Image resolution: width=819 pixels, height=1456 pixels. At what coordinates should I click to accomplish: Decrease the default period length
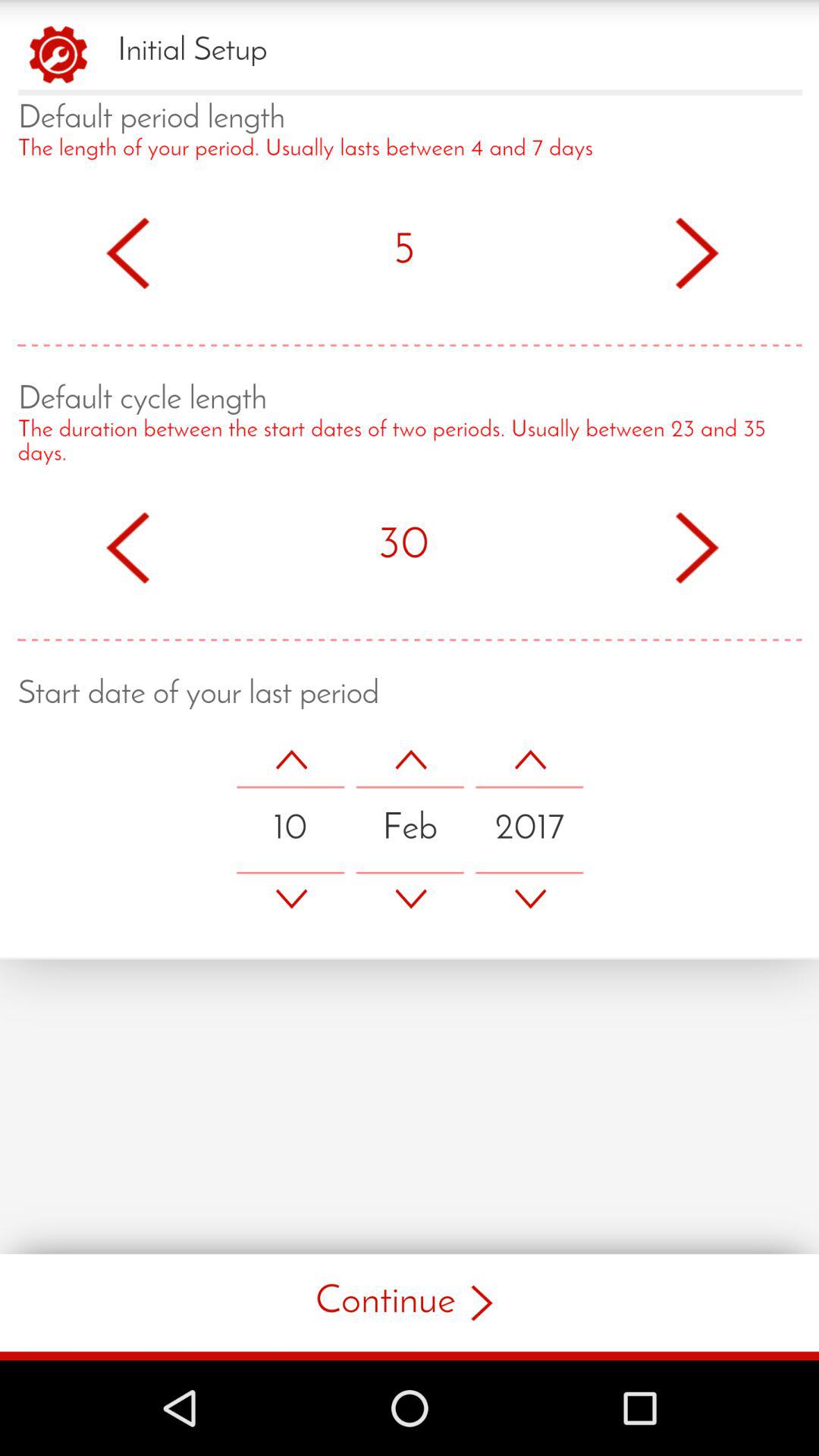click(x=127, y=253)
